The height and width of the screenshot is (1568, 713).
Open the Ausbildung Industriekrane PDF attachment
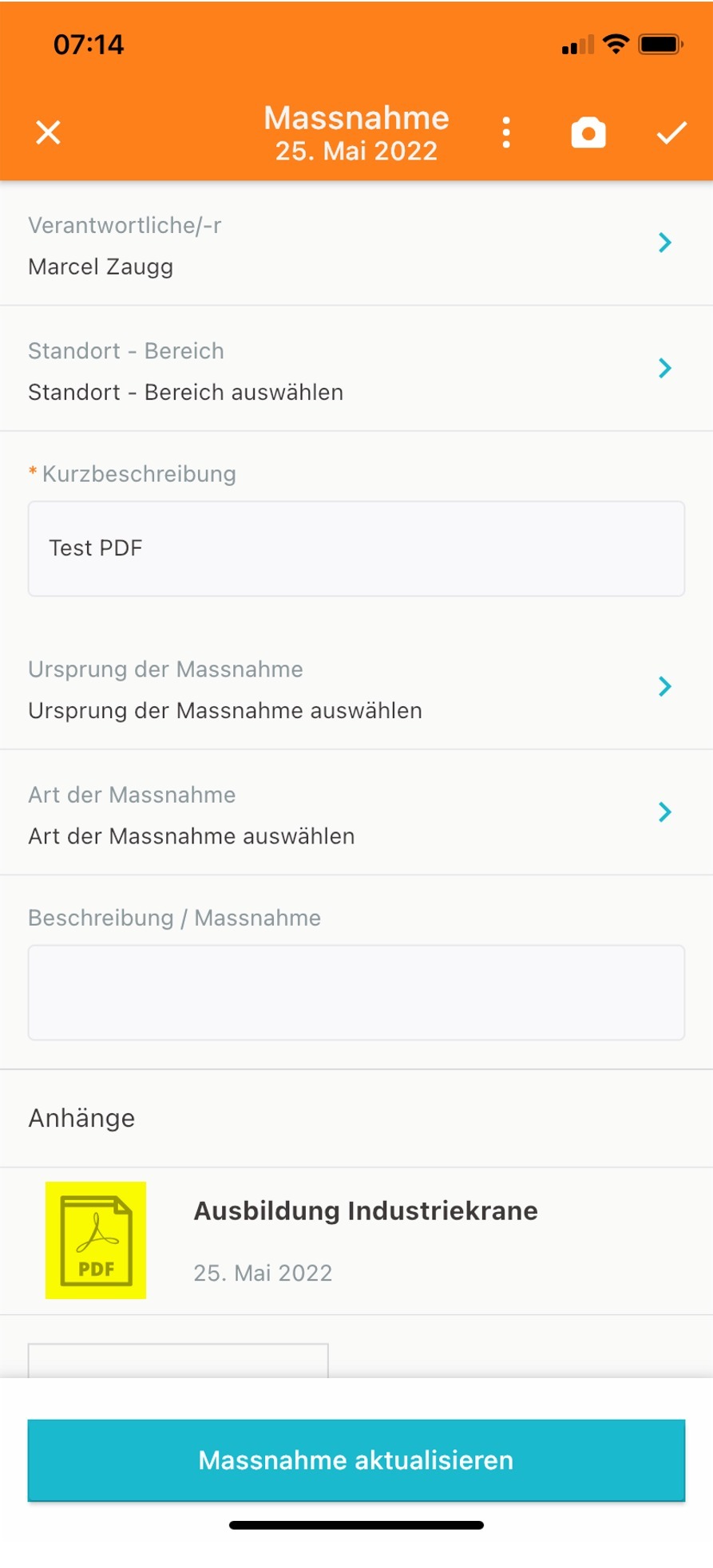coord(356,1241)
